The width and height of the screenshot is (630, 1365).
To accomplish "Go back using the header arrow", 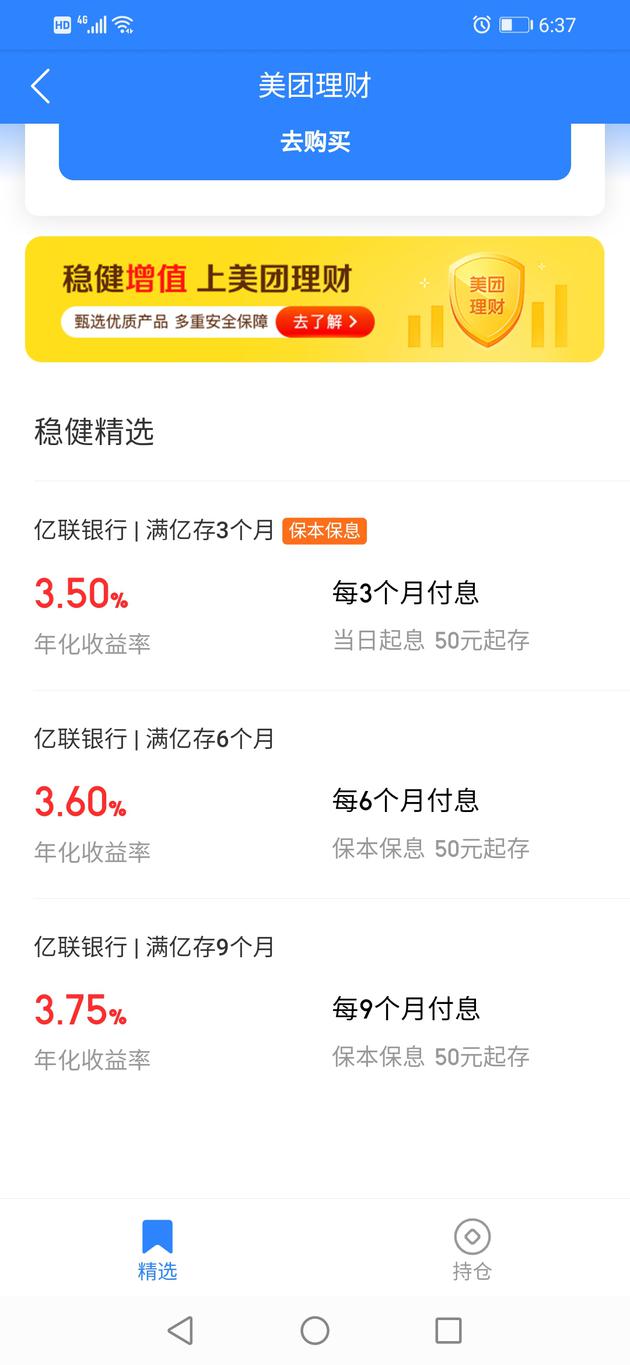I will pos(40,86).
